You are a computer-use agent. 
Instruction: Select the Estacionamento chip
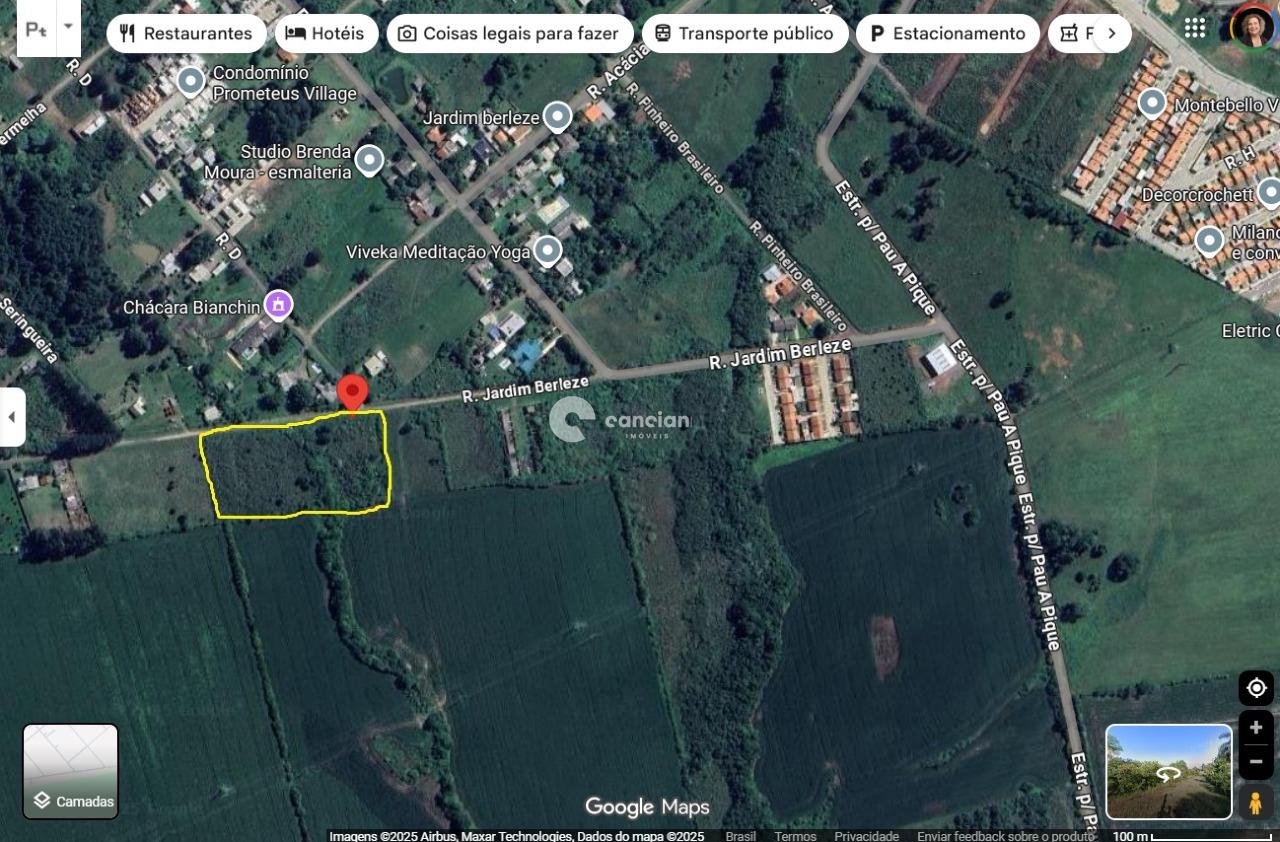tap(947, 33)
